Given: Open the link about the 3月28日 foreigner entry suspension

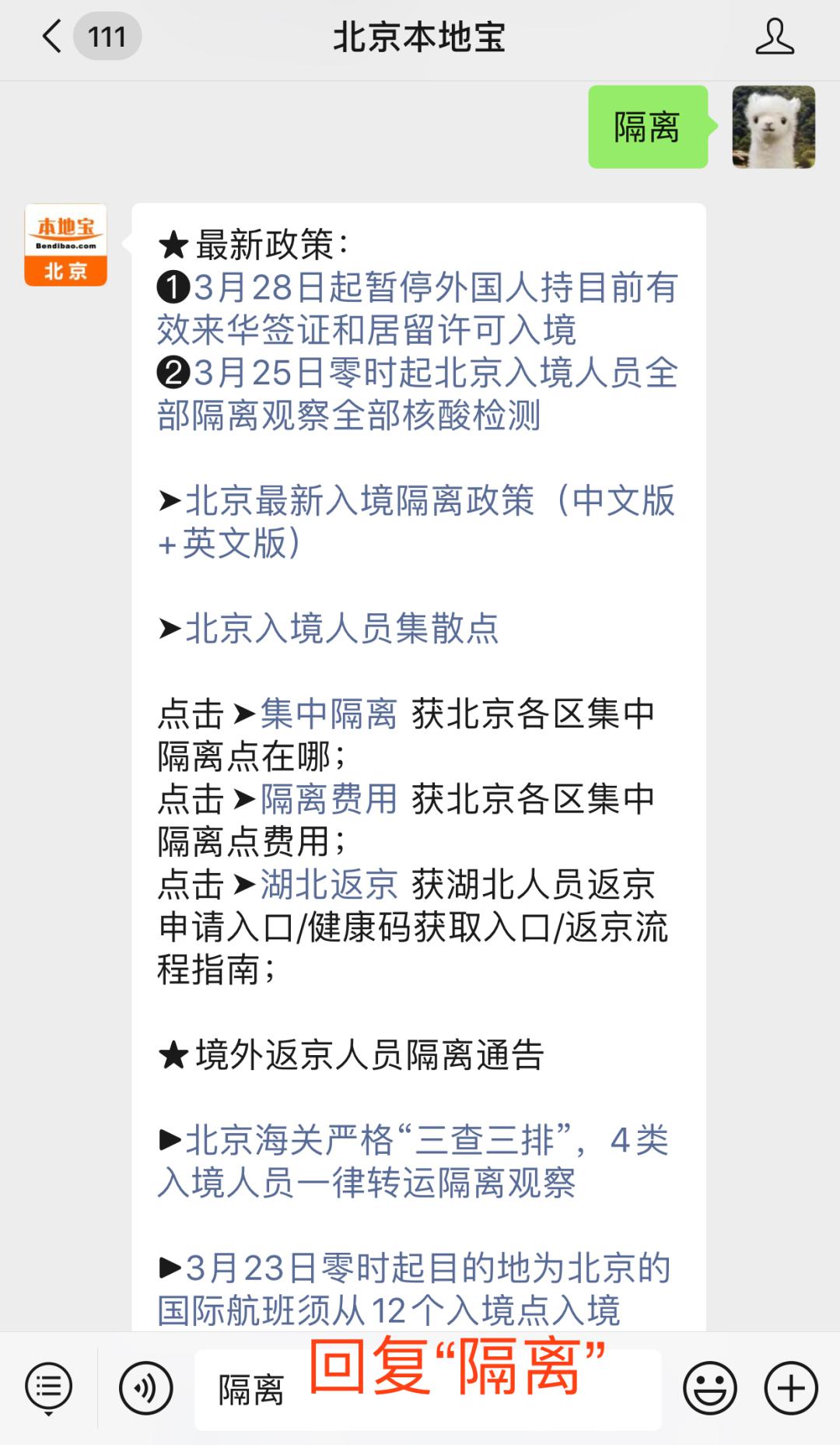Looking at the screenshot, I should [418, 308].
